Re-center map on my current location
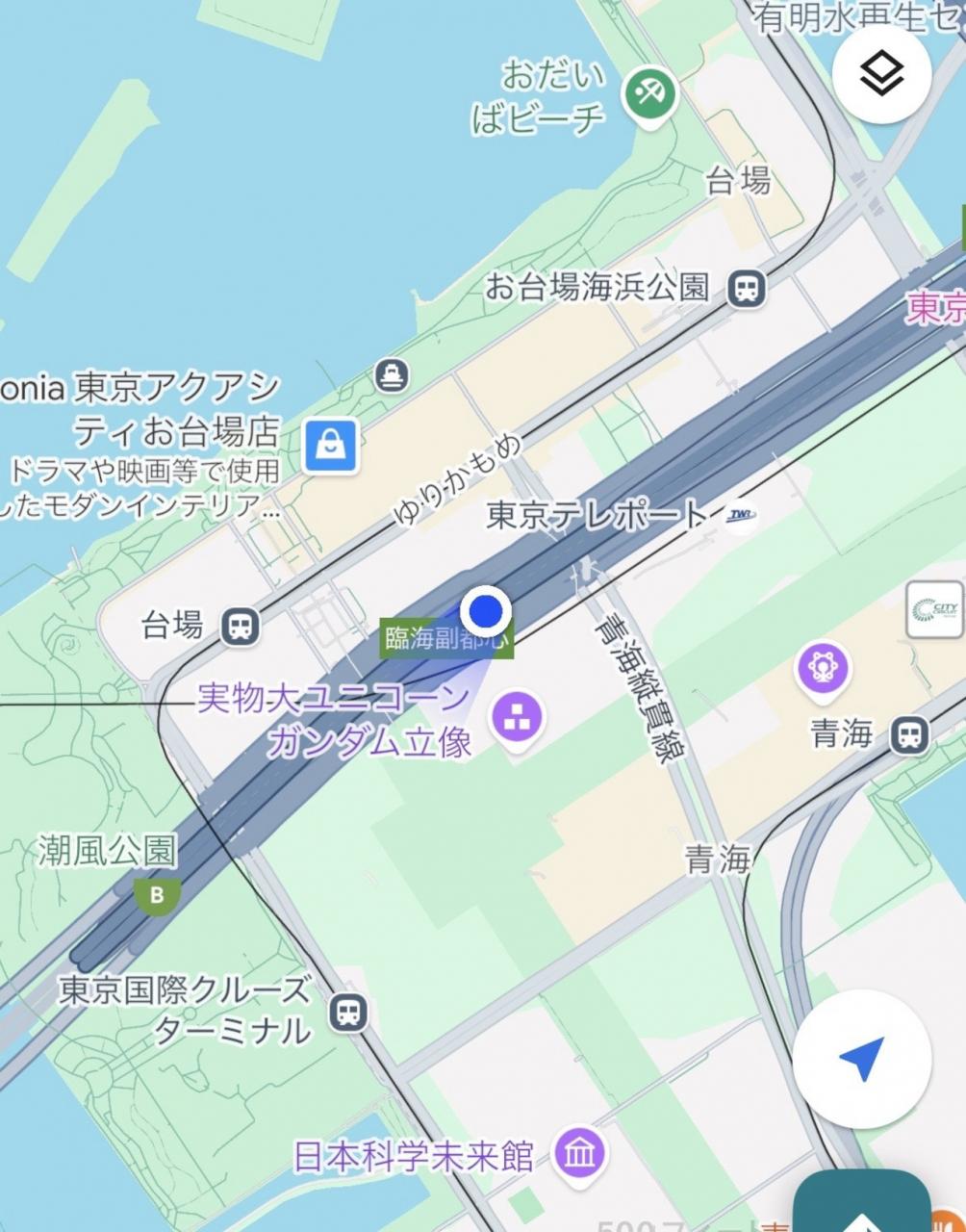Viewport: 966px width, 1232px height. 861,1059
